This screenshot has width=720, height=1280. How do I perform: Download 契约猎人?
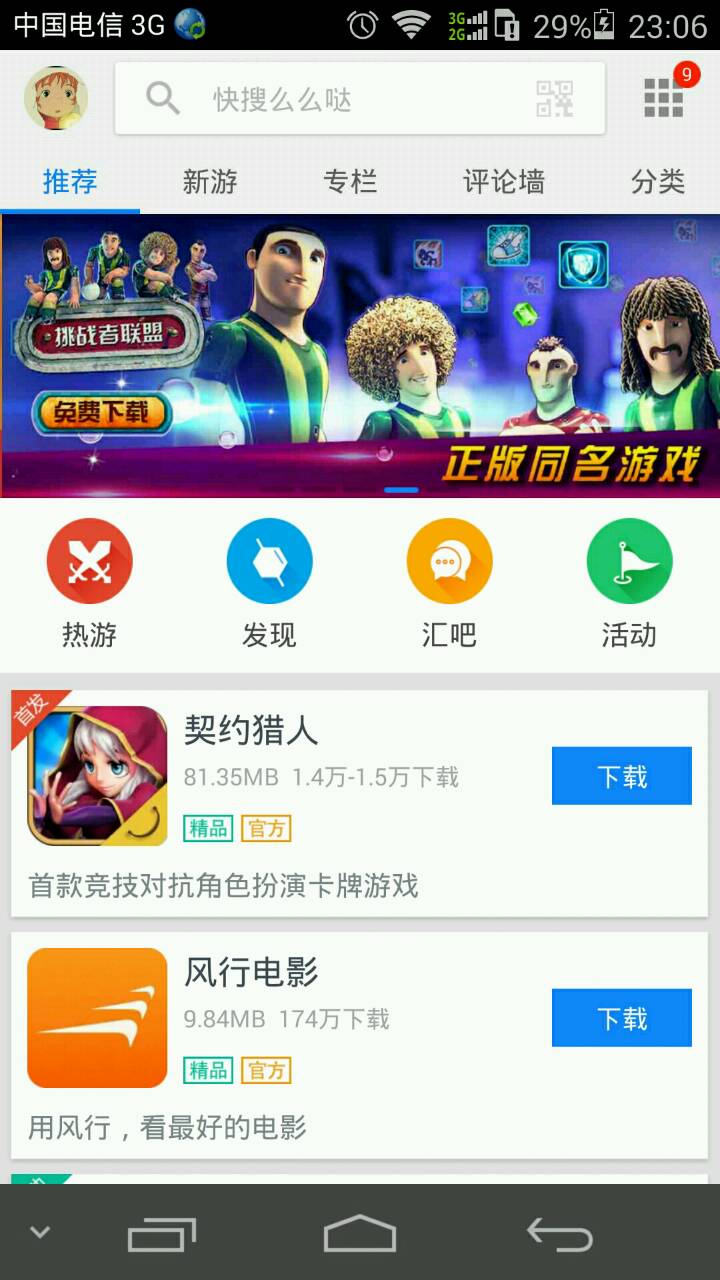coord(621,776)
